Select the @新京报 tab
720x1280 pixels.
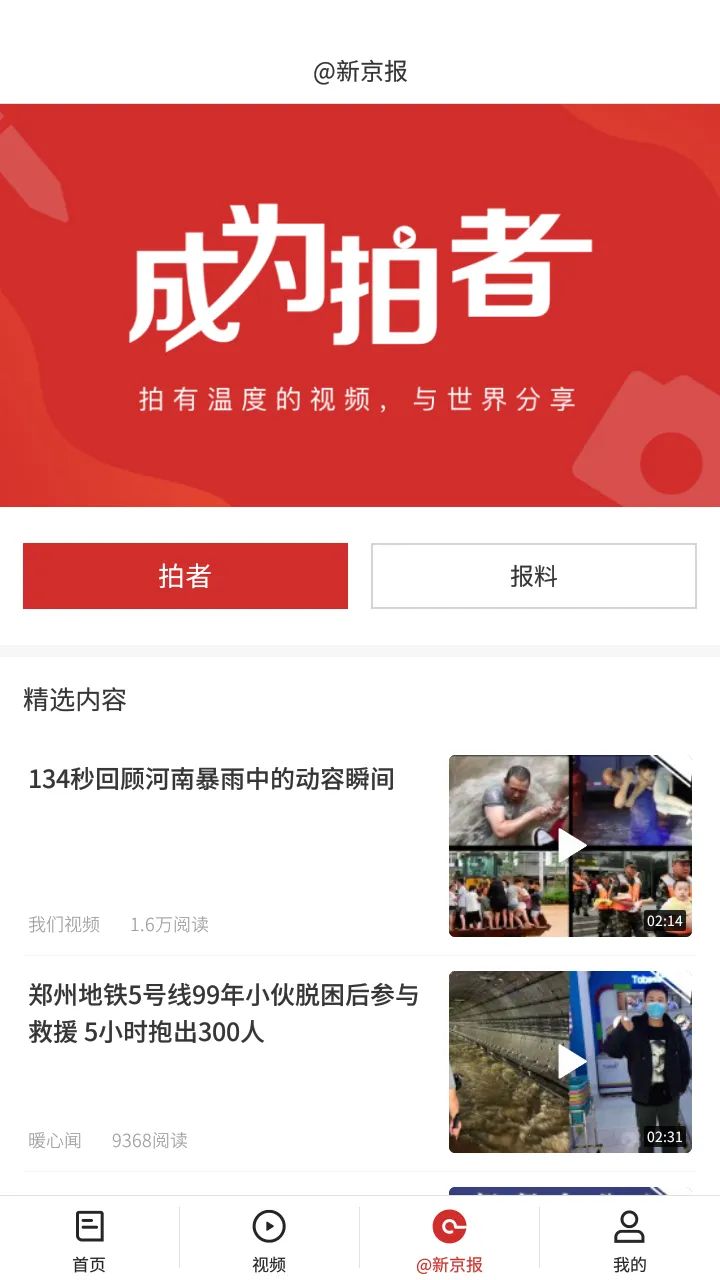click(449, 1240)
